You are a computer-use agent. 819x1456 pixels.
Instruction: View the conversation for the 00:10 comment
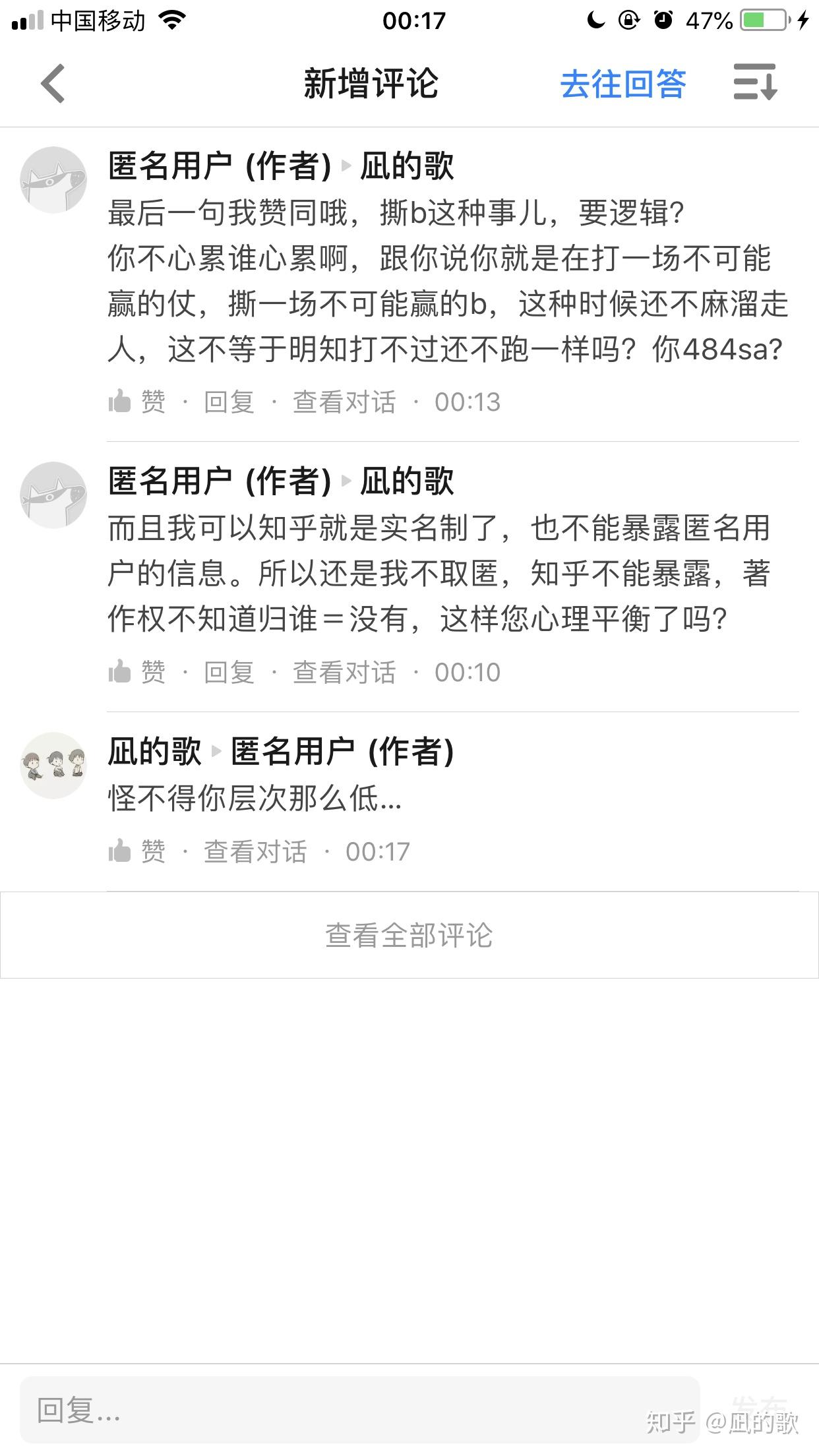click(344, 672)
